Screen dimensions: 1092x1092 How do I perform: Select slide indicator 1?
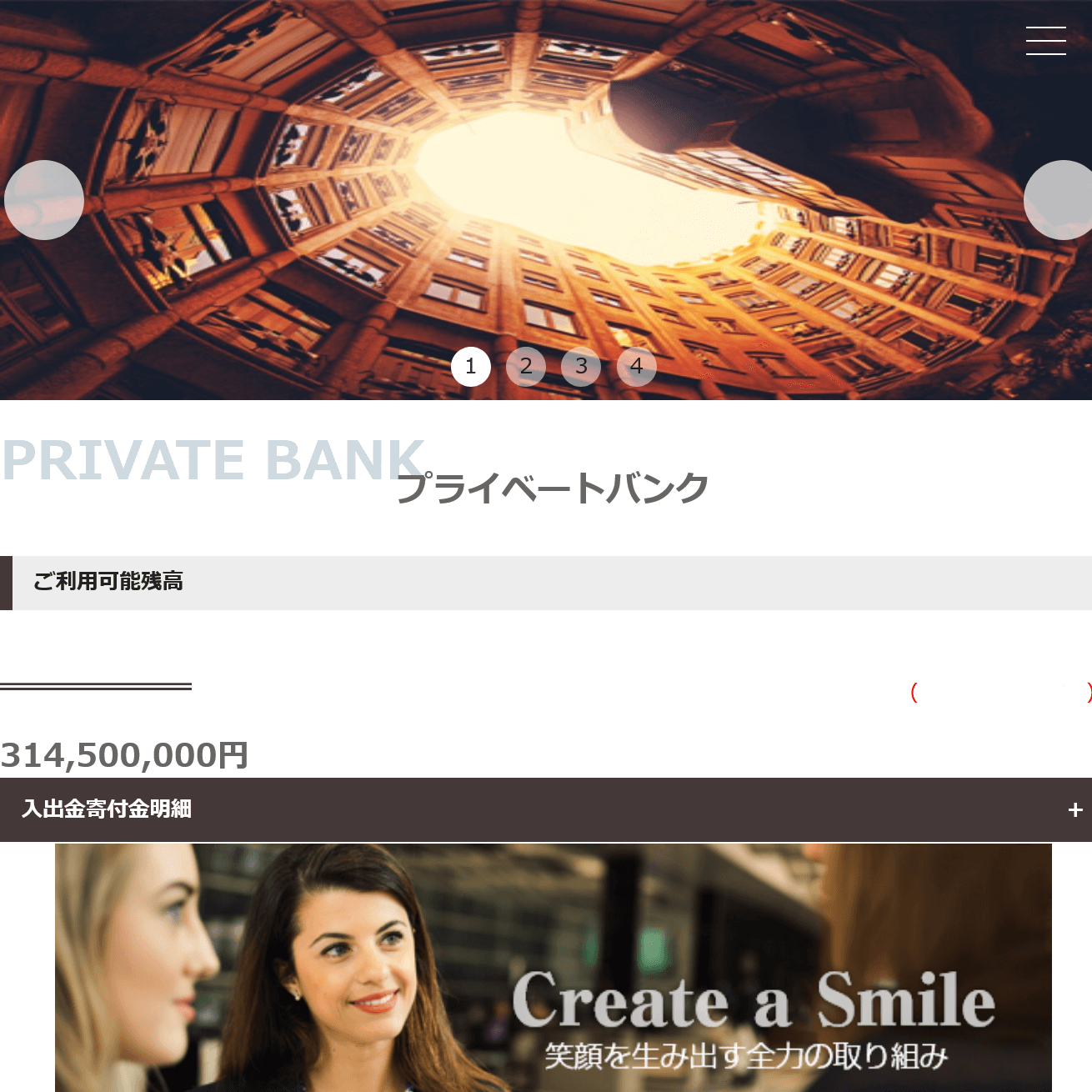click(x=471, y=367)
